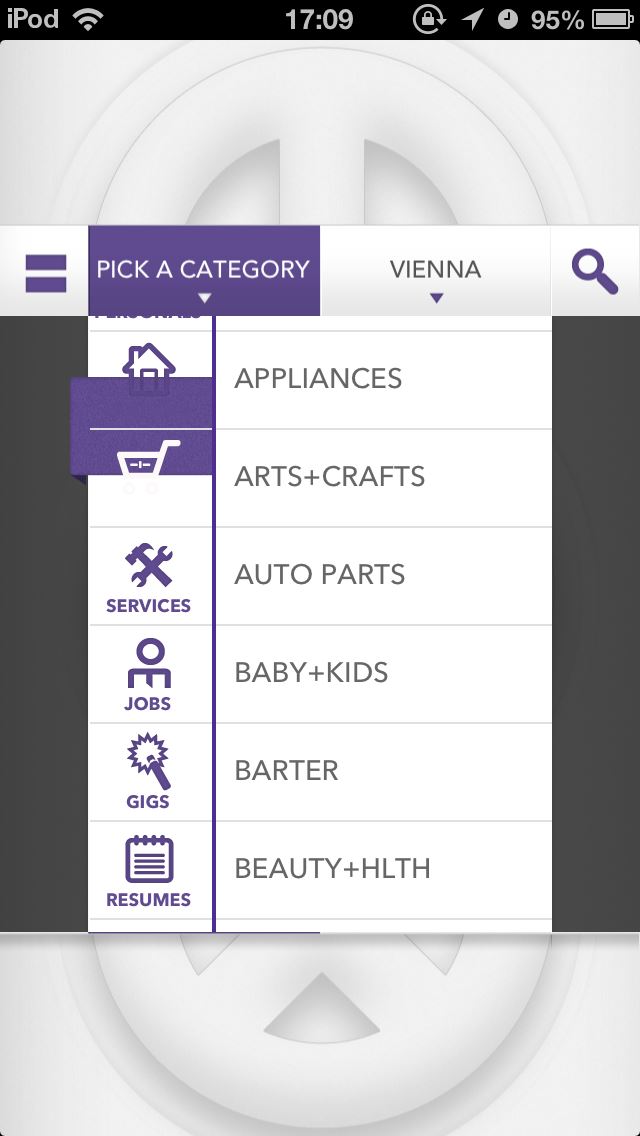
Task: Select Baby+Kids
Action: tap(383, 673)
